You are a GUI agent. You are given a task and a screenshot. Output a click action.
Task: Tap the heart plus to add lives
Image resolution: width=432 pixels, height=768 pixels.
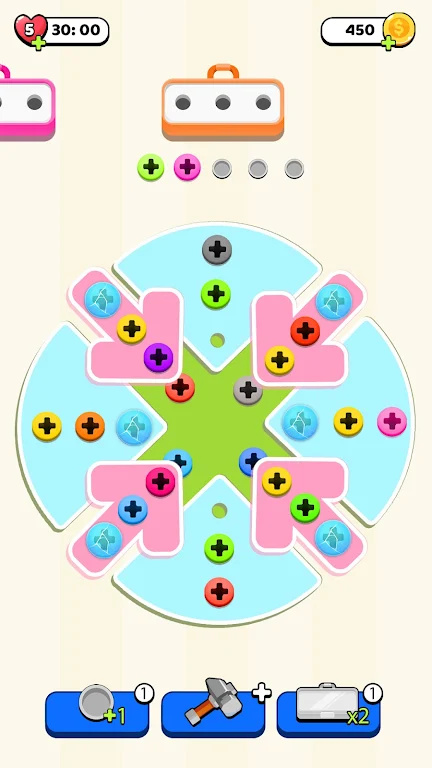click(x=38, y=43)
